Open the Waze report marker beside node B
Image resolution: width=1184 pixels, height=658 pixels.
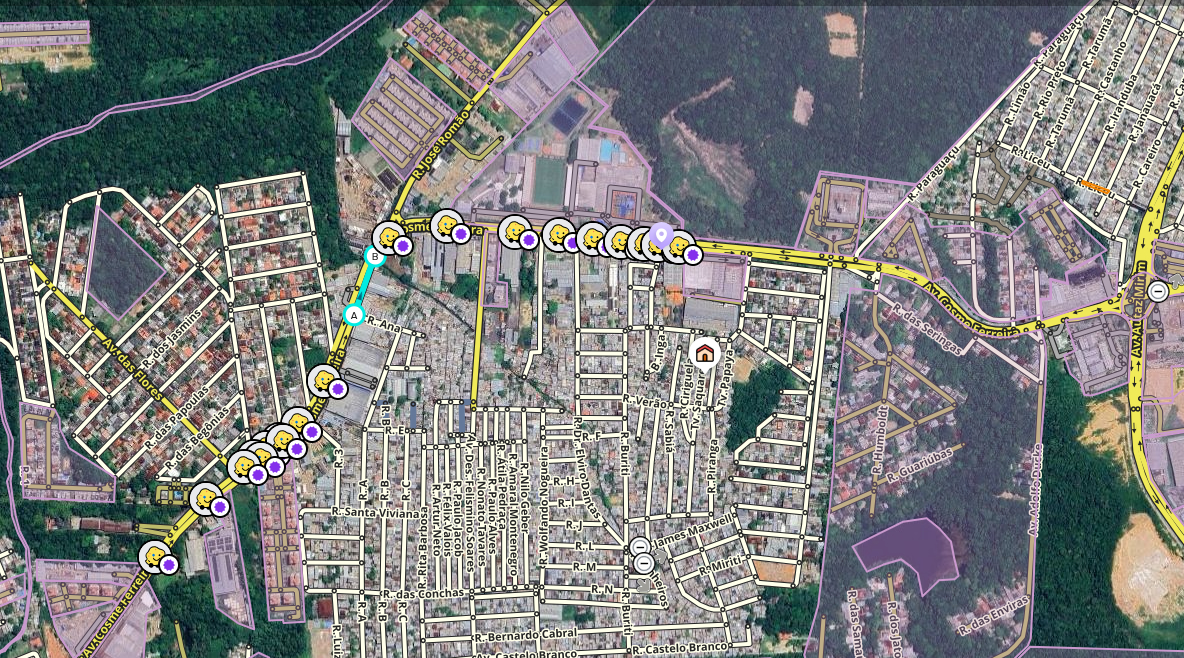pyautogui.click(x=388, y=237)
